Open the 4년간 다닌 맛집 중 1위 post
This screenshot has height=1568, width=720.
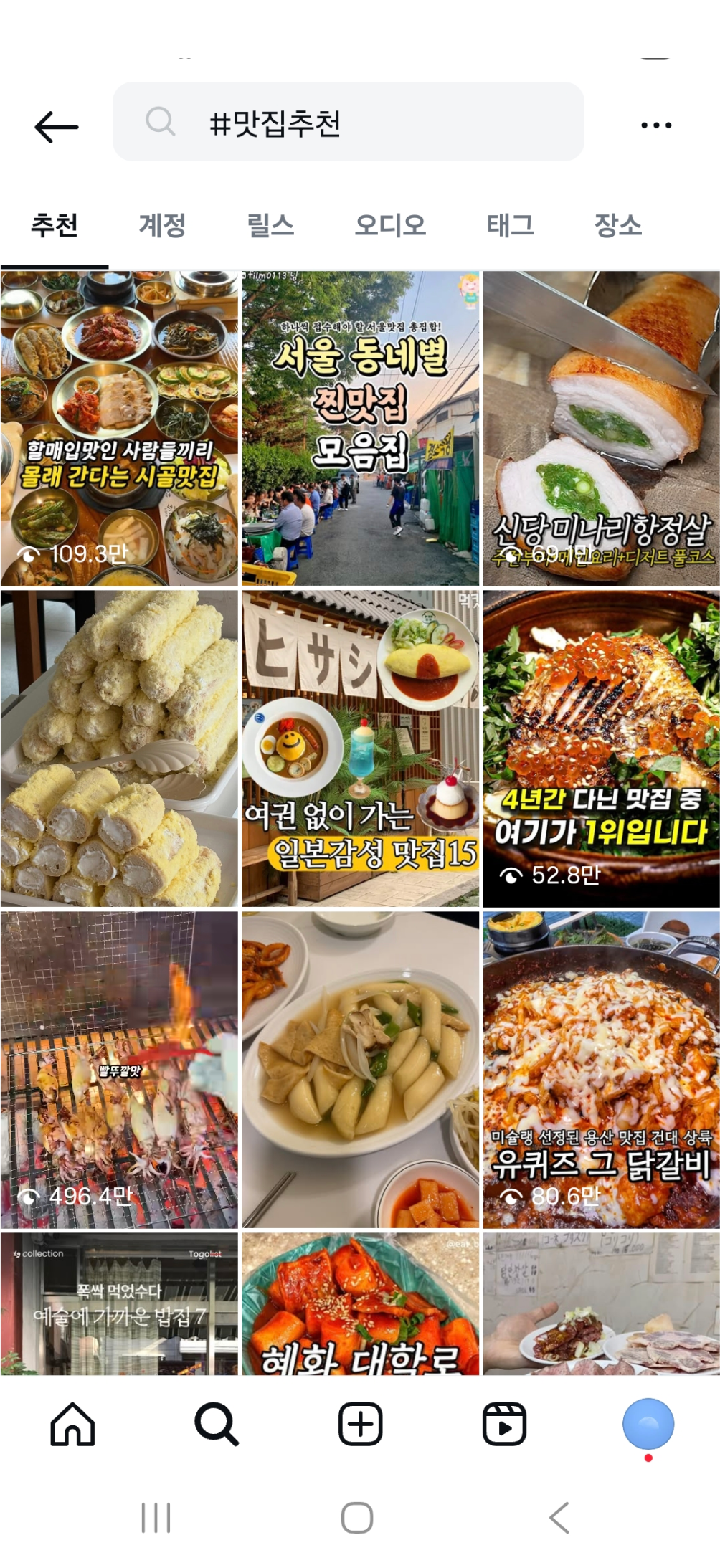click(601, 749)
